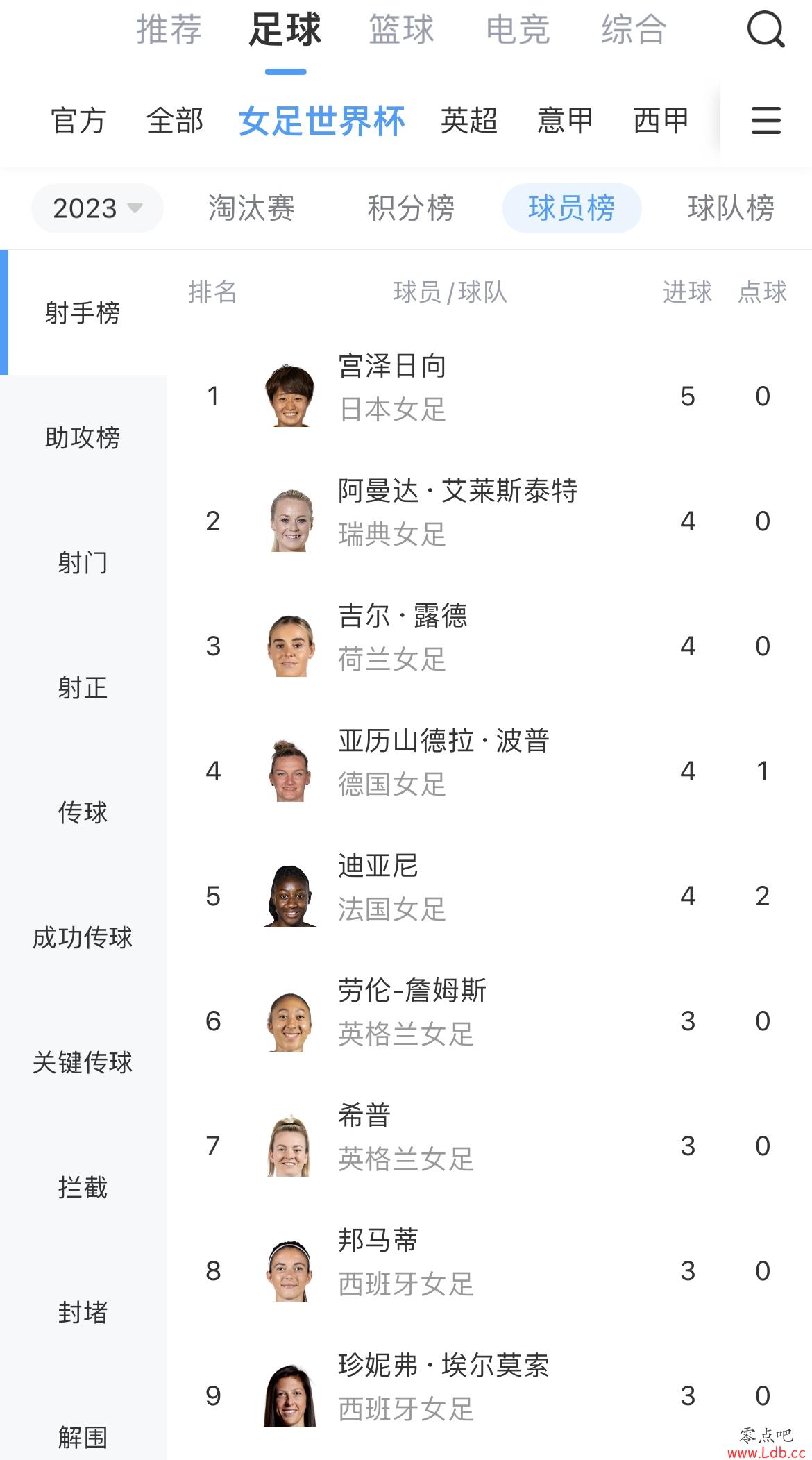
Task: Select 助攻榜 in the side list
Action: pyautogui.click(x=83, y=437)
